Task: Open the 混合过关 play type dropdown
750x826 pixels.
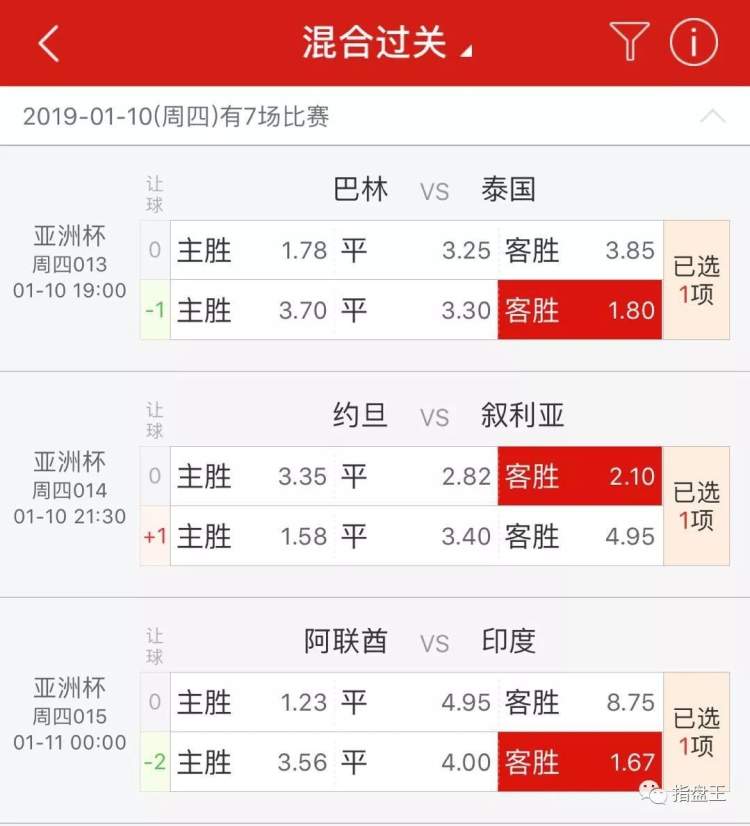Action: pos(385,43)
